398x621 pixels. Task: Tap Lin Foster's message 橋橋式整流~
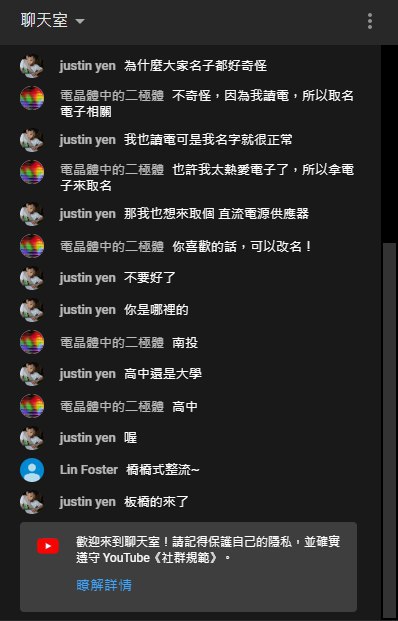(162, 470)
